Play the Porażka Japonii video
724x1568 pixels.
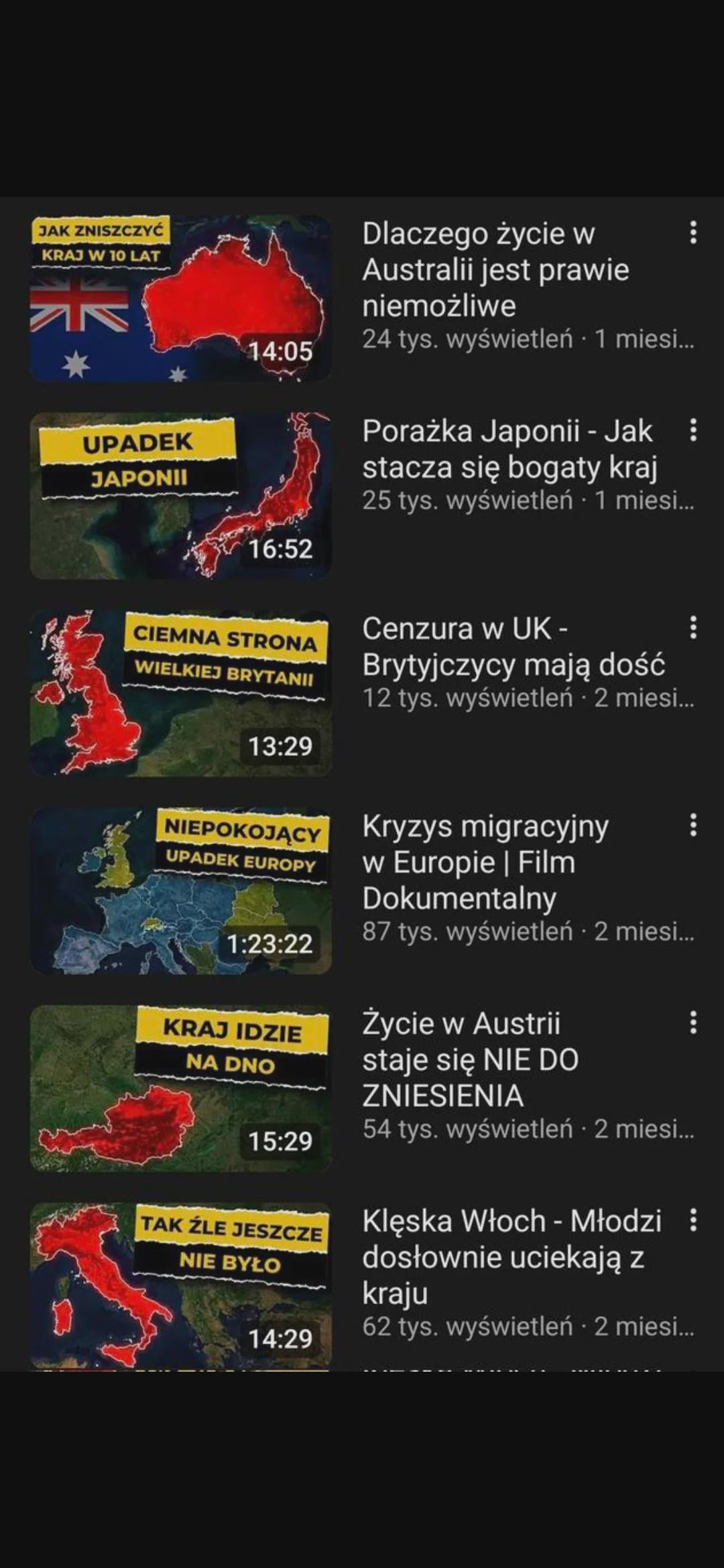[180, 496]
